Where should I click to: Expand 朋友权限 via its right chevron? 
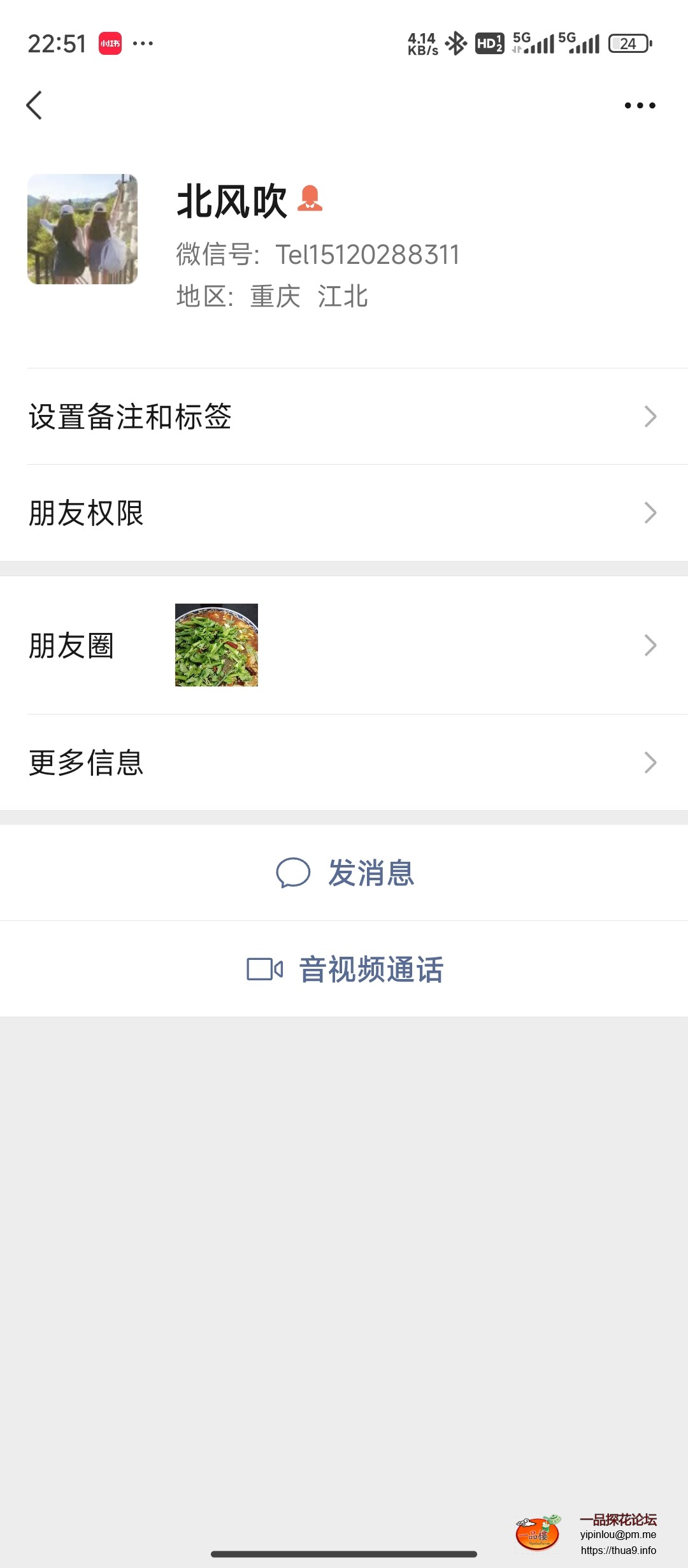650,512
